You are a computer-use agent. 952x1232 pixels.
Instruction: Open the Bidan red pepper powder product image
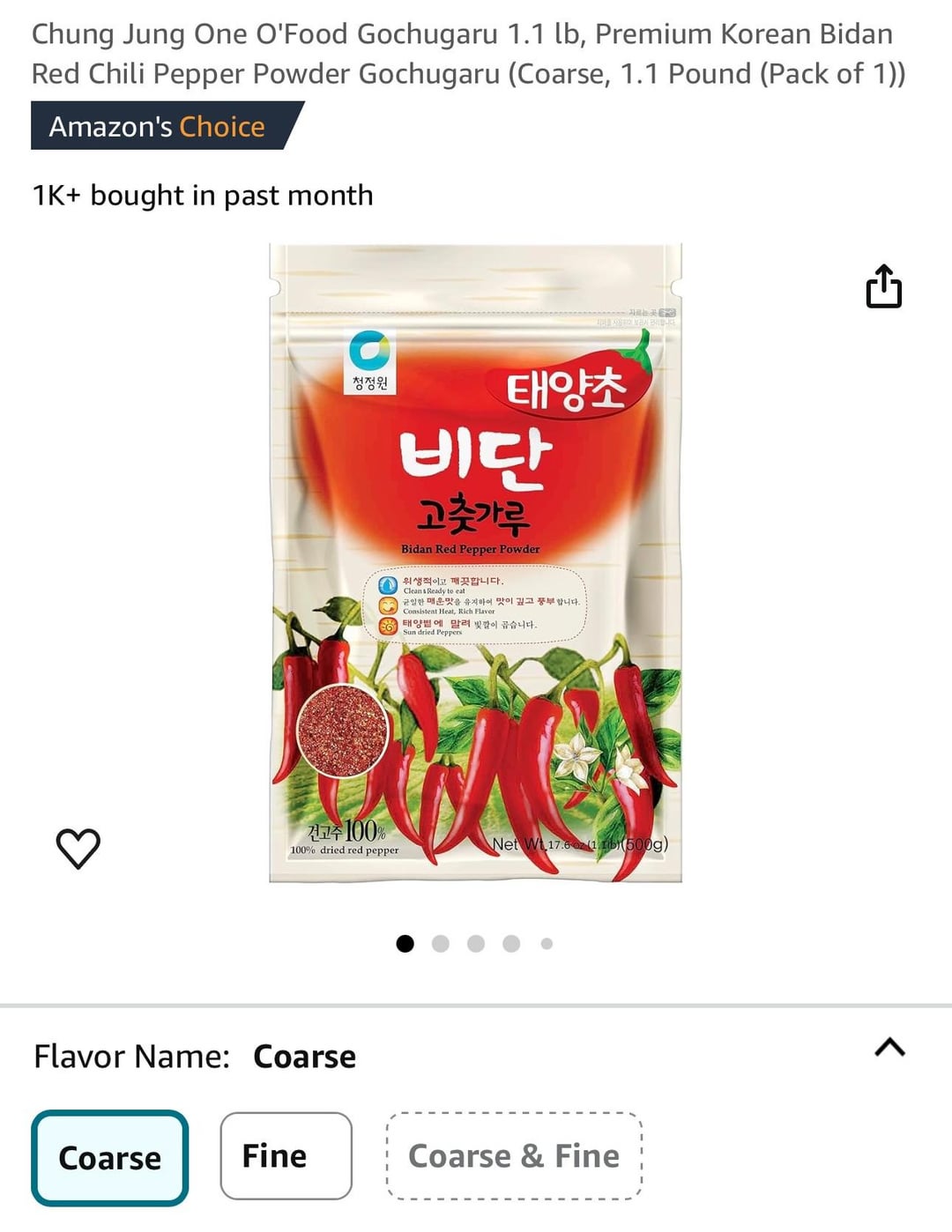click(475, 563)
